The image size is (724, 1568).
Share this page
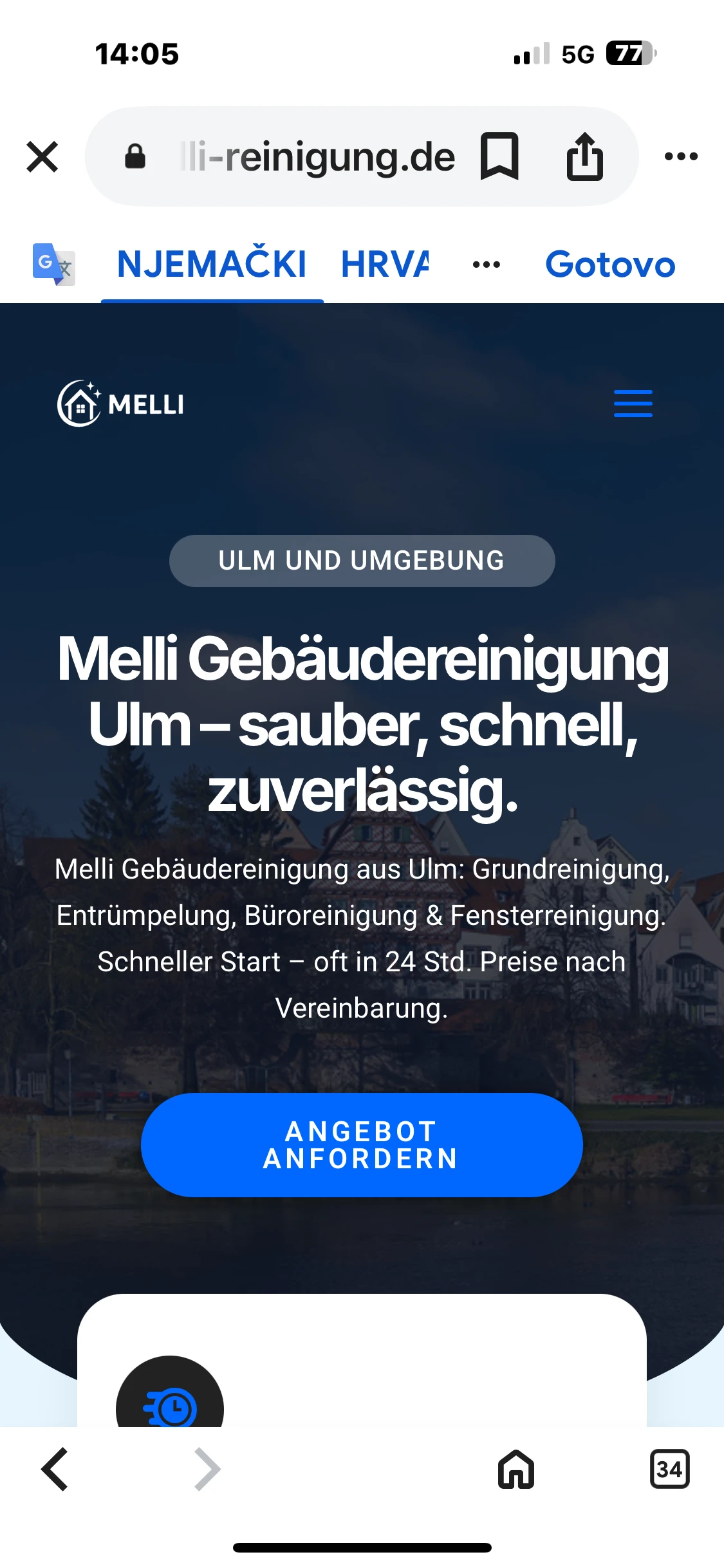pos(584,157)
